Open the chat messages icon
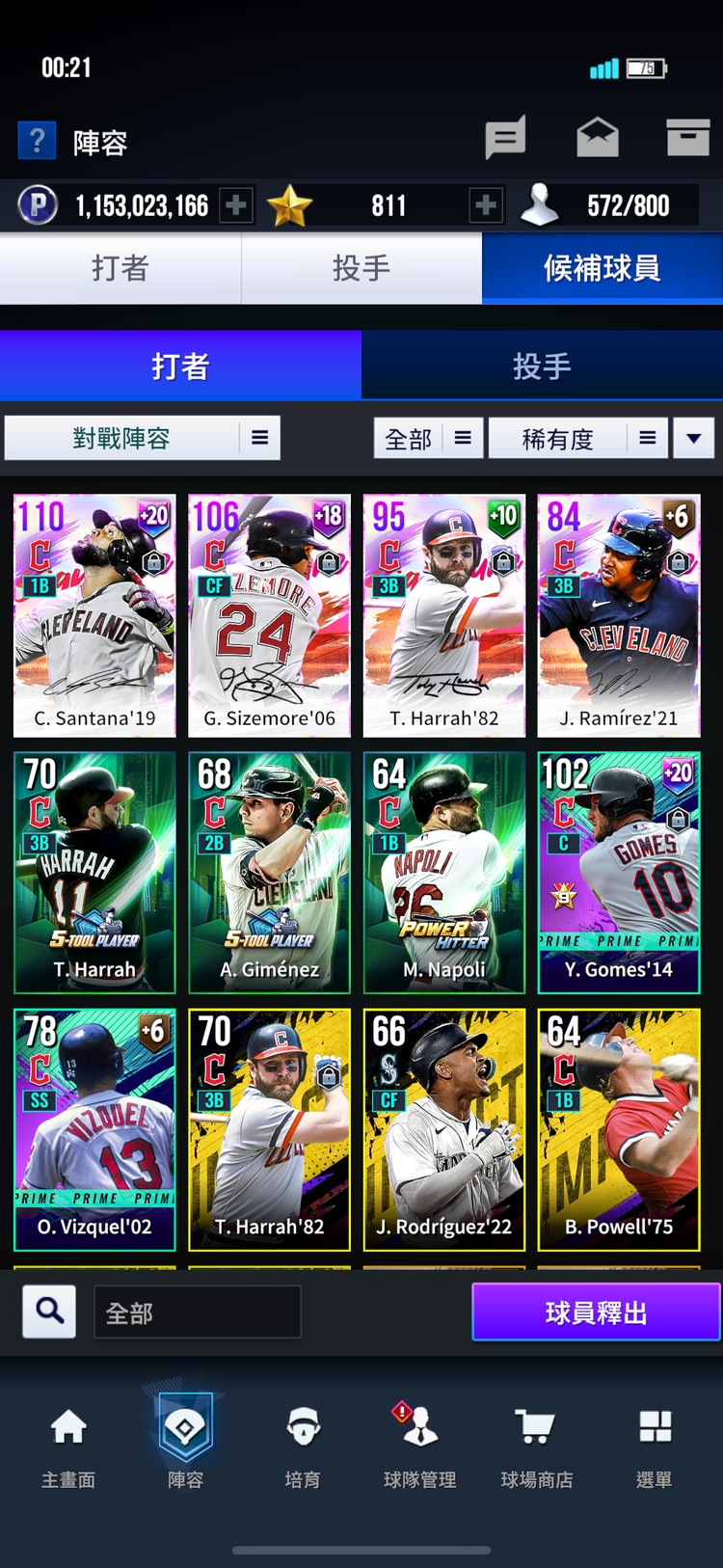 pos(505,138)
